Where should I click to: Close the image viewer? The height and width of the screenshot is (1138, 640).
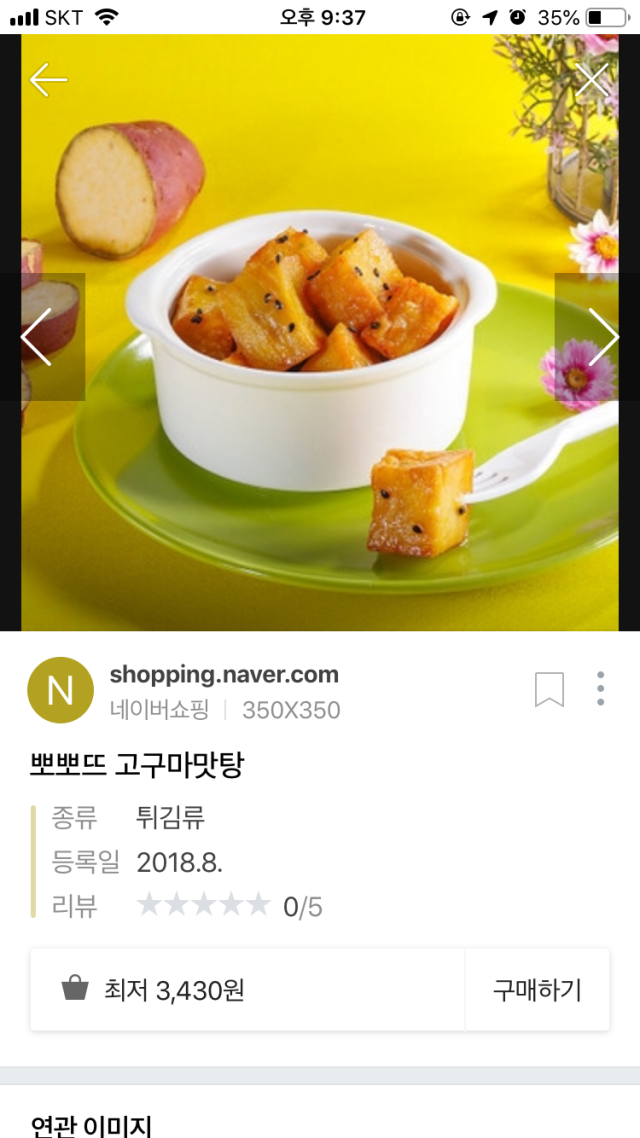[592, 80]
